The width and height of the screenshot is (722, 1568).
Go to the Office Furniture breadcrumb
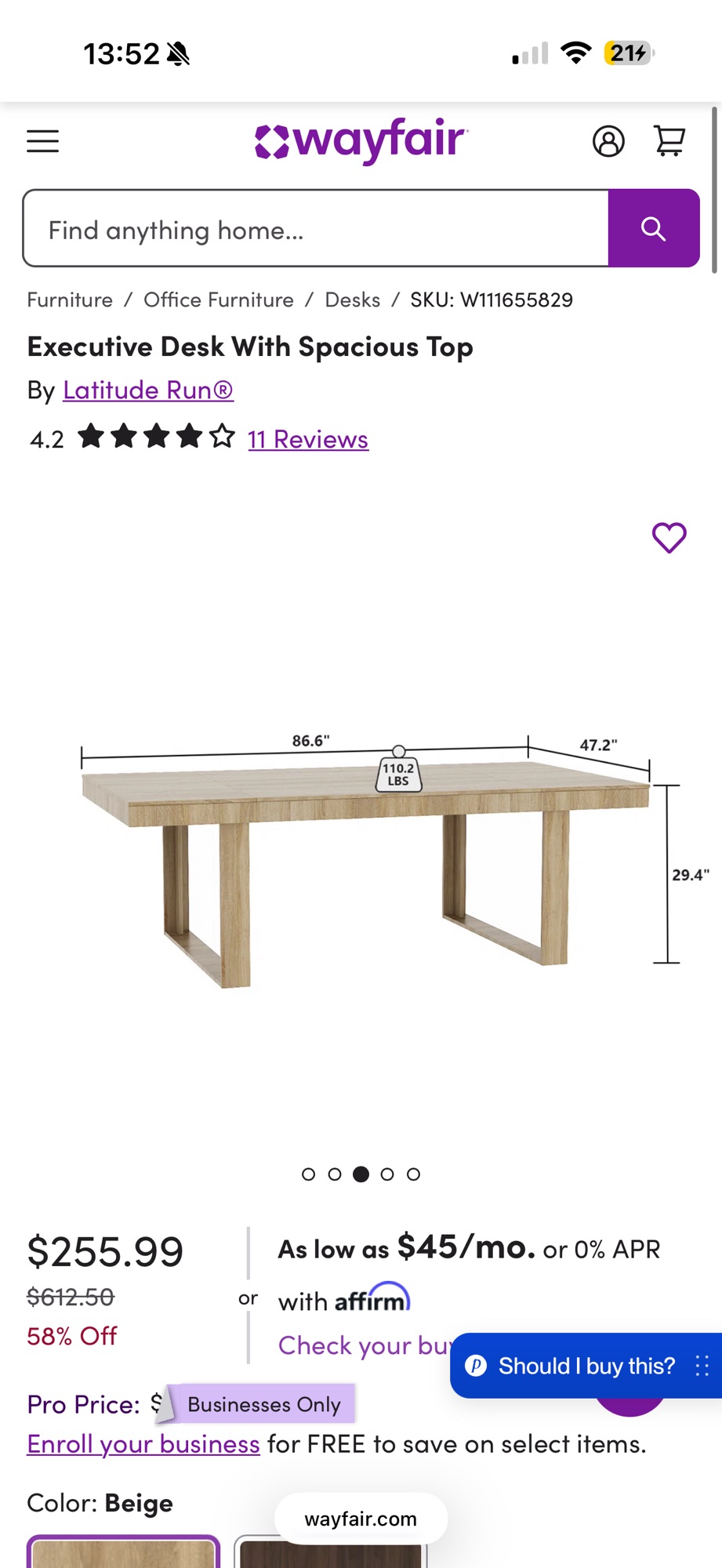coord(219,299)
